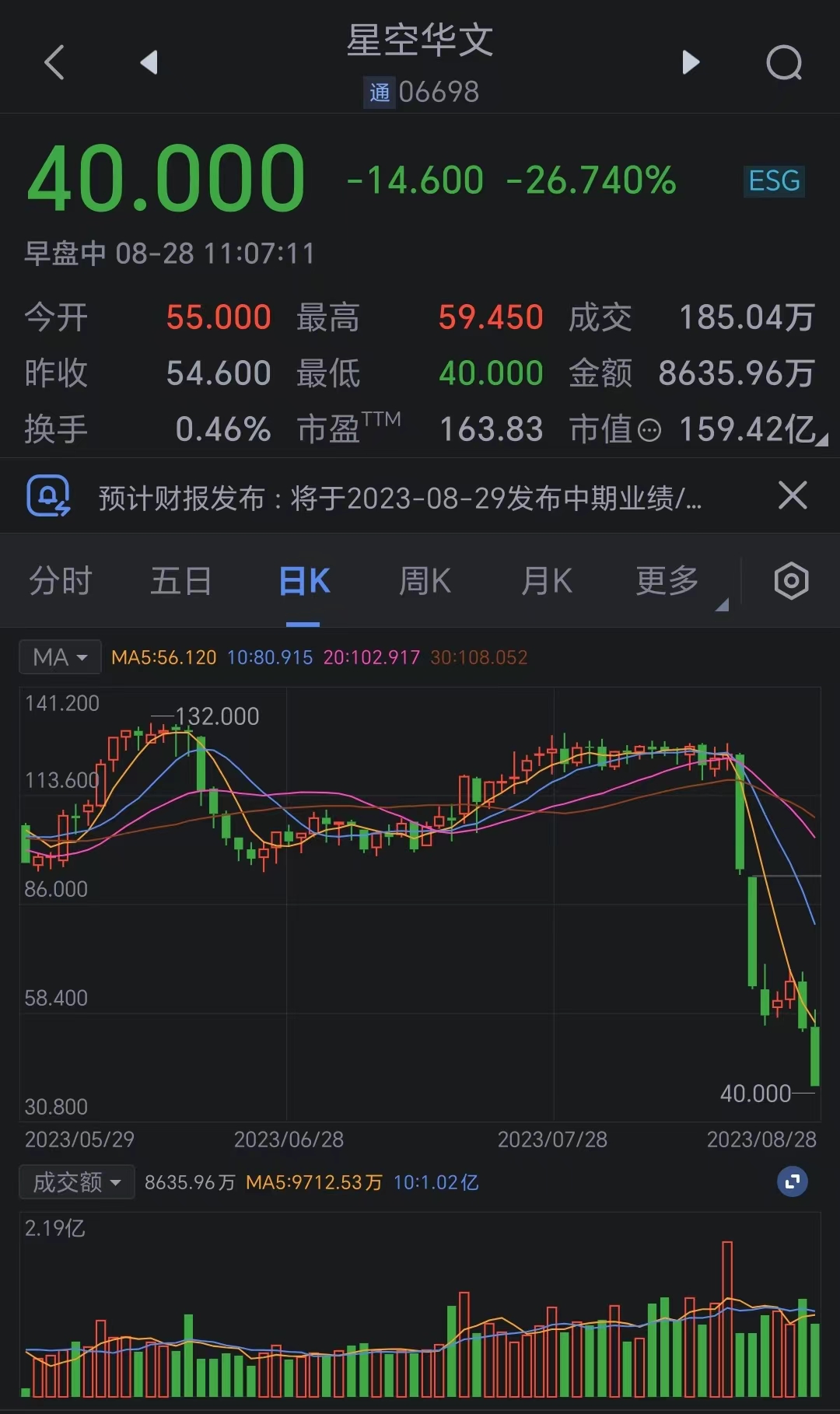Open the MA indicator dropdown

pyautogui.click(x=60, y=657)
